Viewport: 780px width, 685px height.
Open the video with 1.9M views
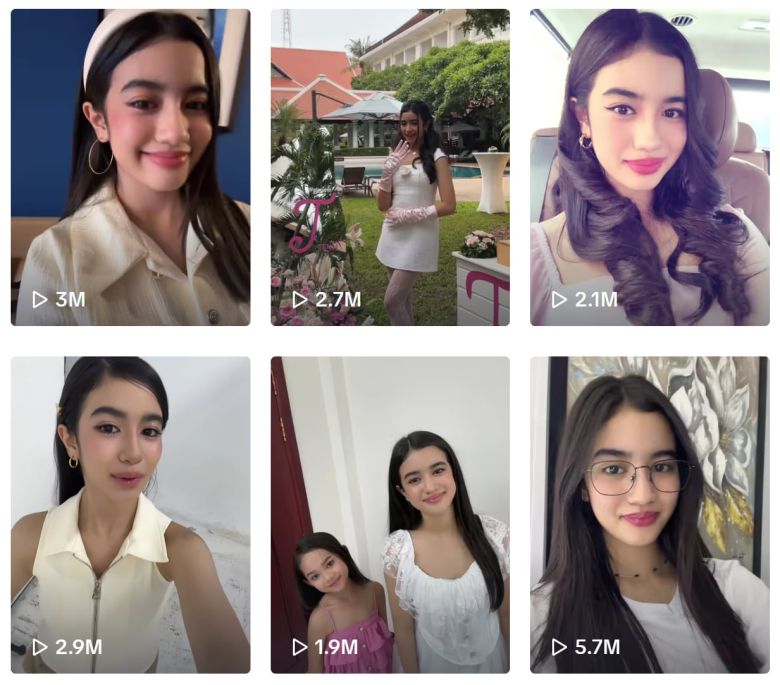390,514
